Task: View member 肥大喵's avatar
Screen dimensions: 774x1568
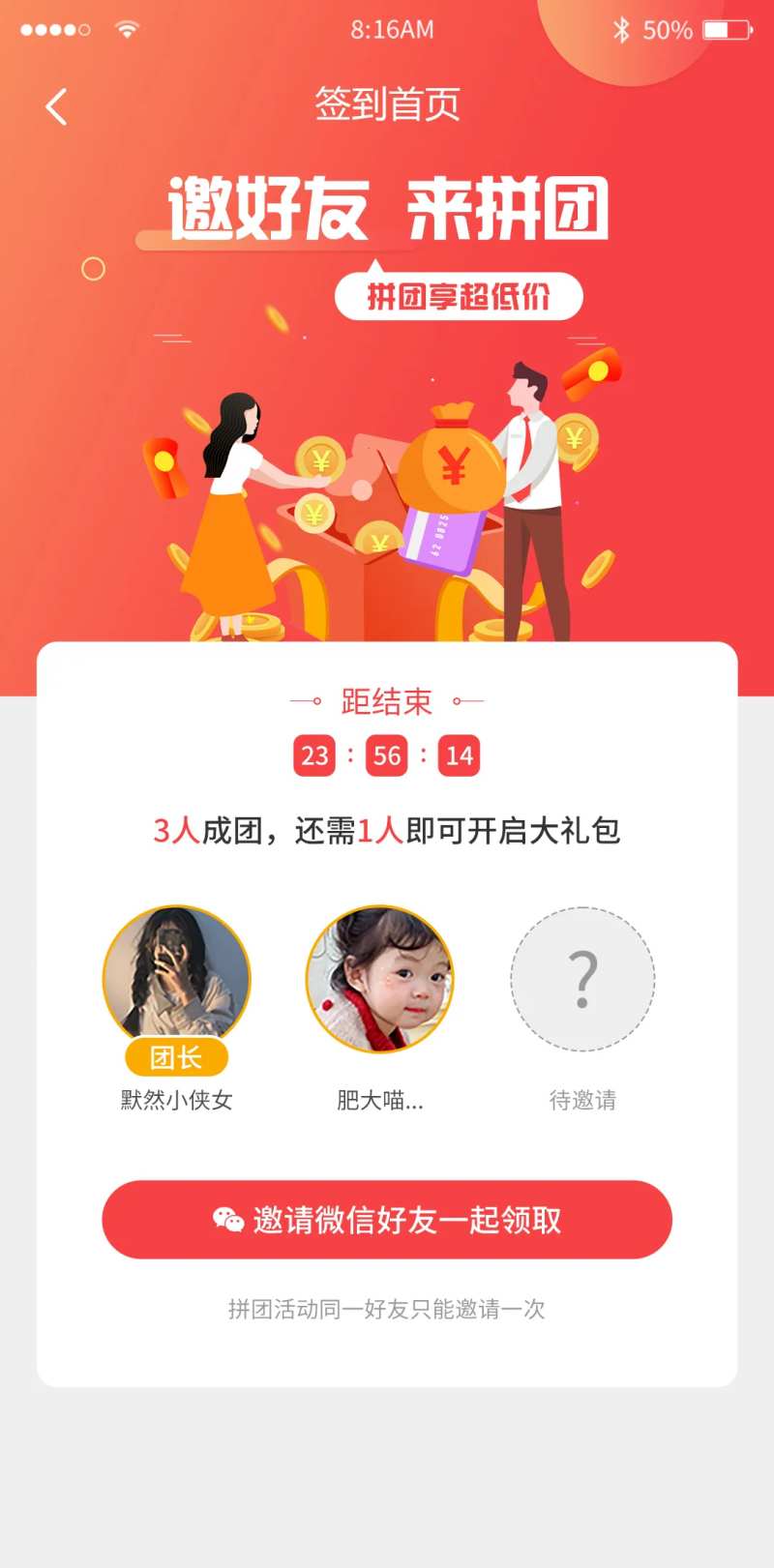Action: 379,979
